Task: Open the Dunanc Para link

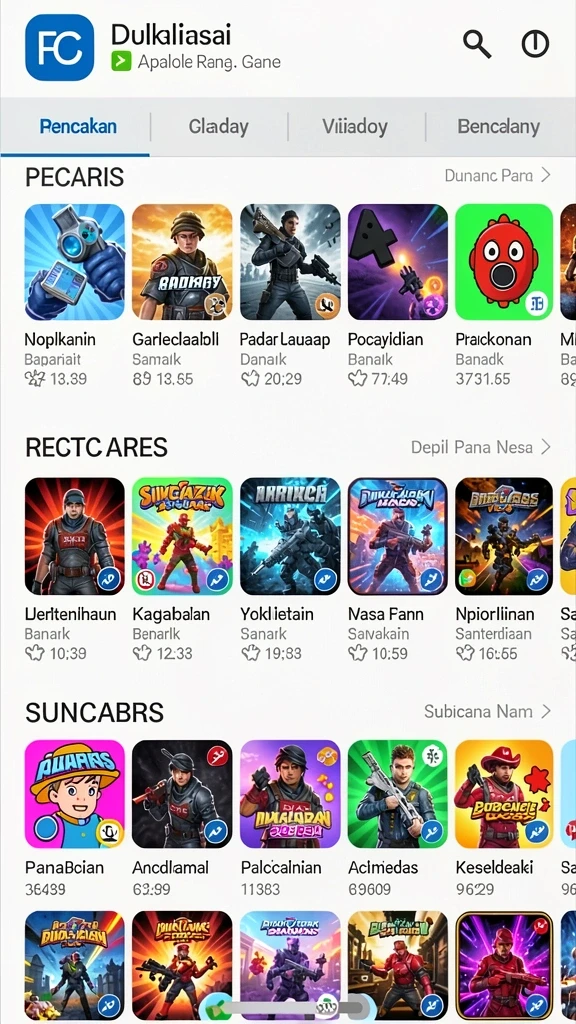Action: point(498,175)
